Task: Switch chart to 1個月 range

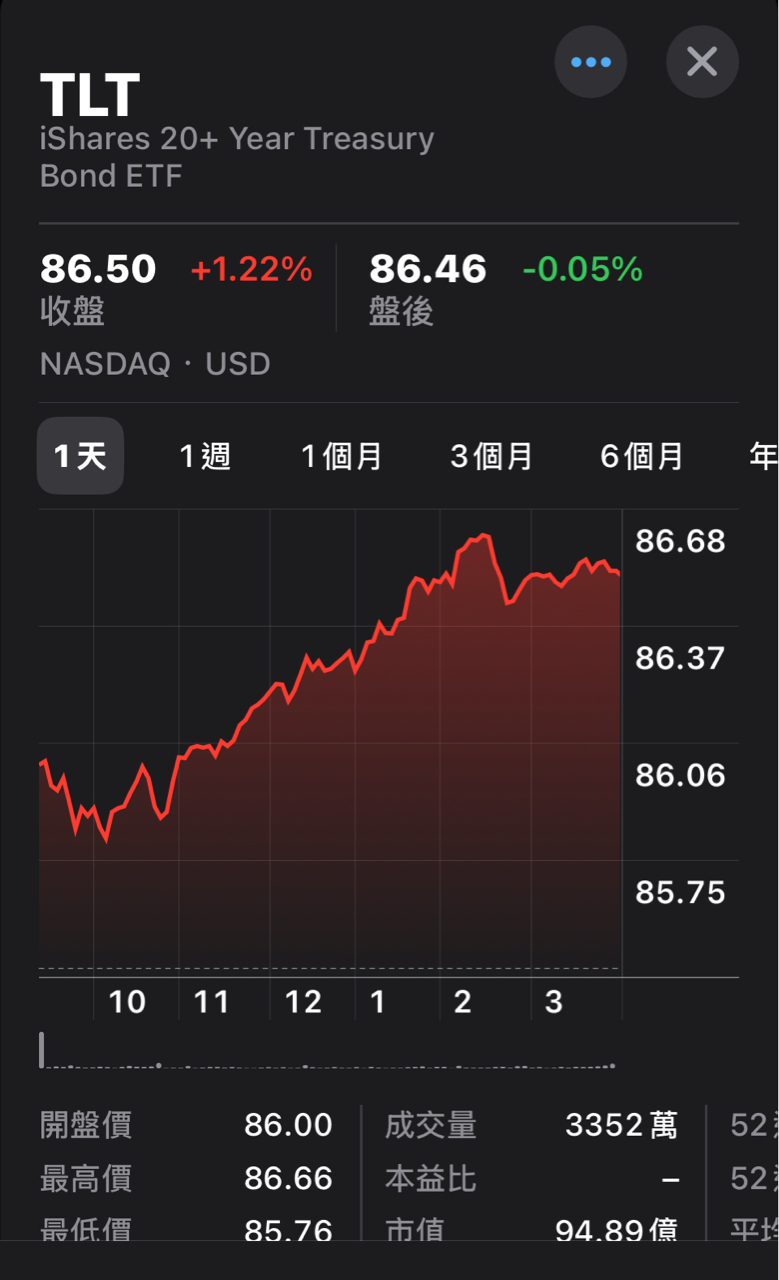Action: [342, 456]
